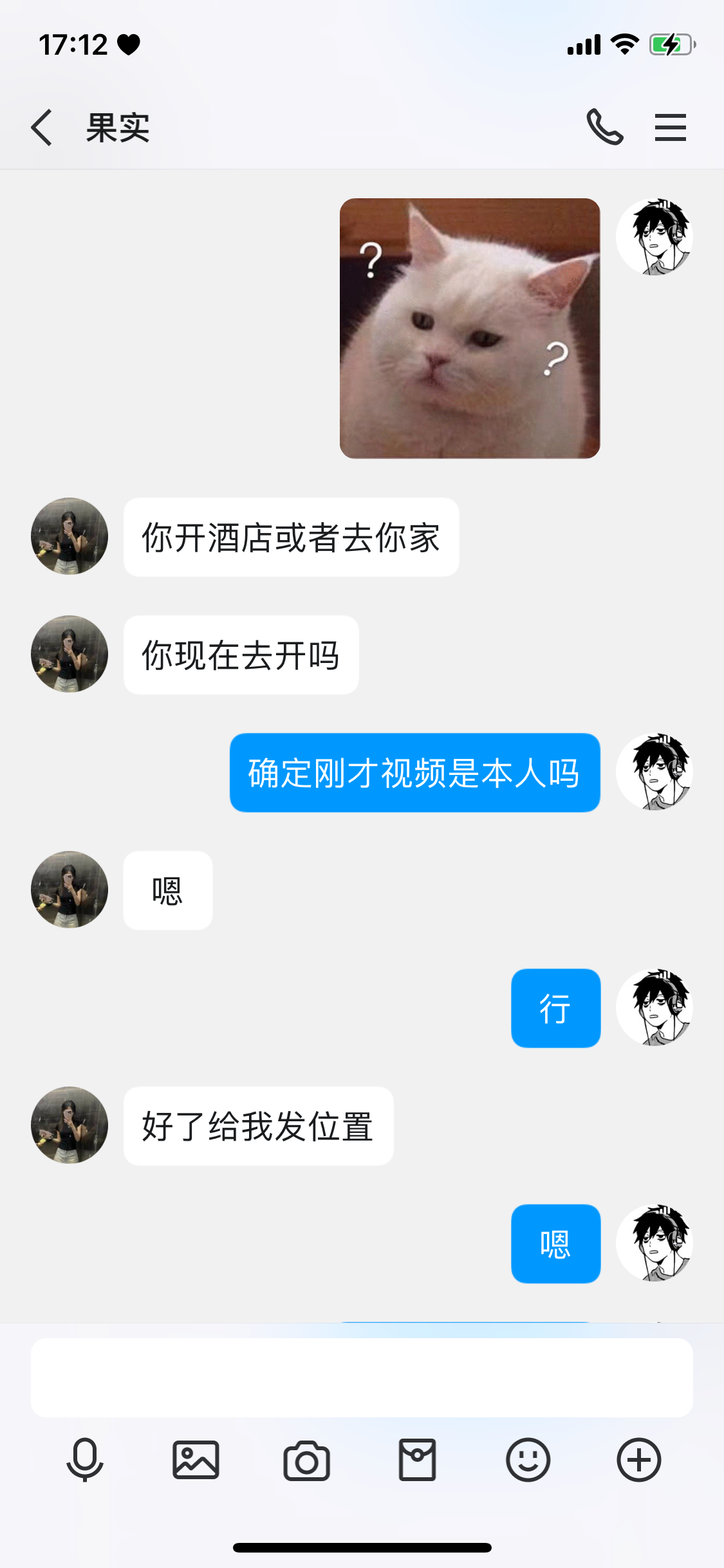Launch the camera to take a photo
Screen dimensions: 724x1568
point(306,1460)
